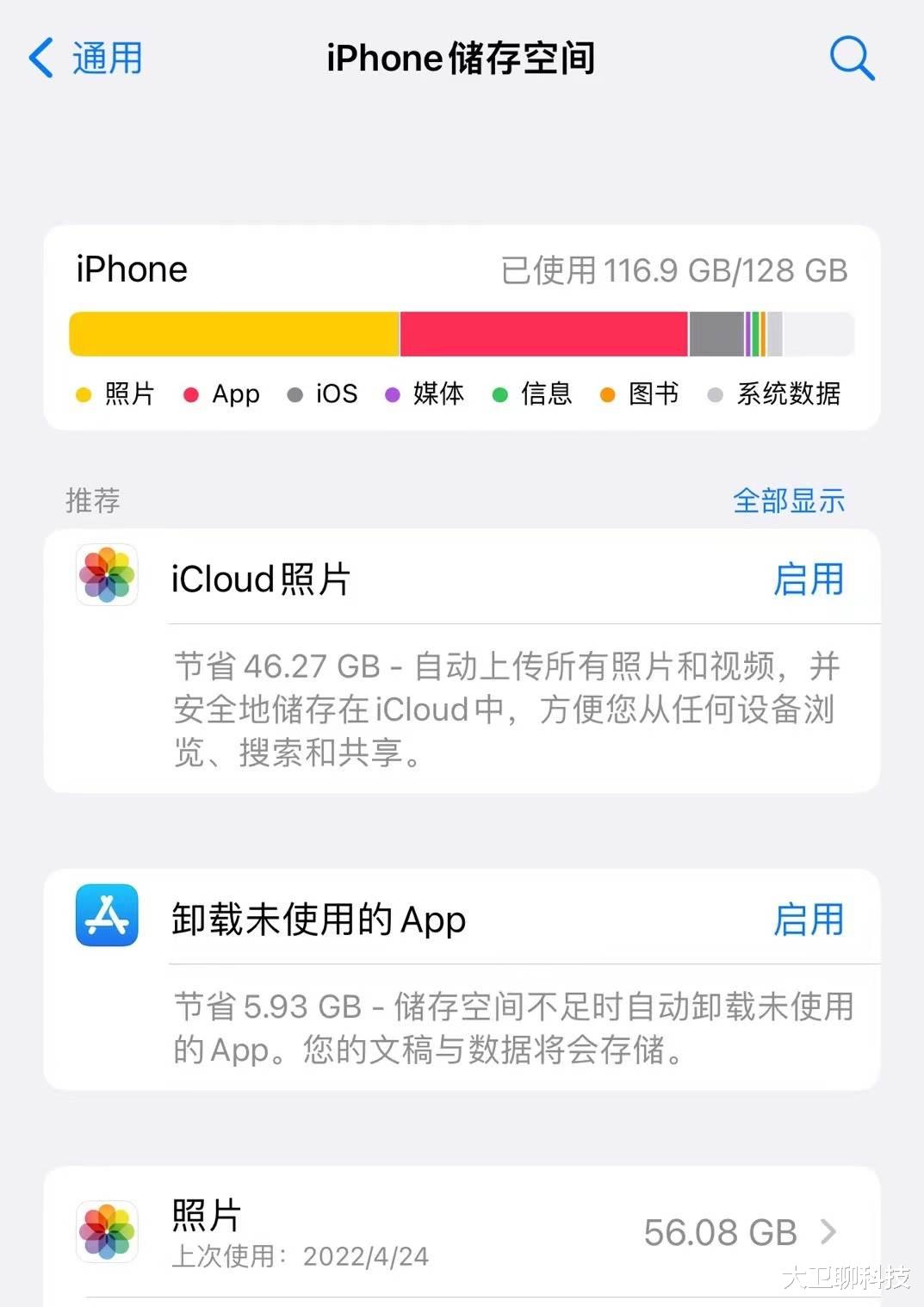Open search from the magnifying glass icon
924x1307 pixels.
[x=851, y=59]
